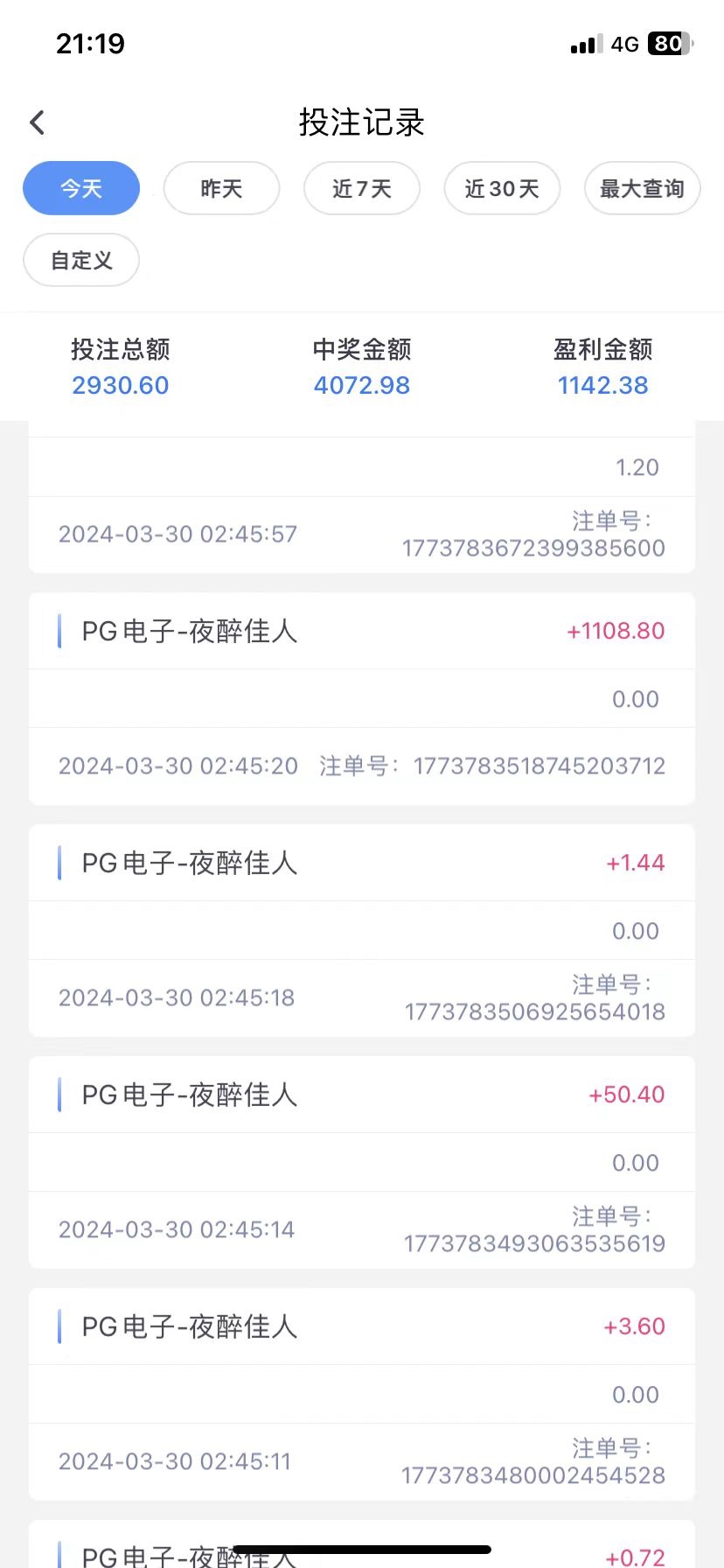Show records for 近30天
The height and width of the screenshot is (1568, 724).
pyautogui.click(x=502, y=188)
